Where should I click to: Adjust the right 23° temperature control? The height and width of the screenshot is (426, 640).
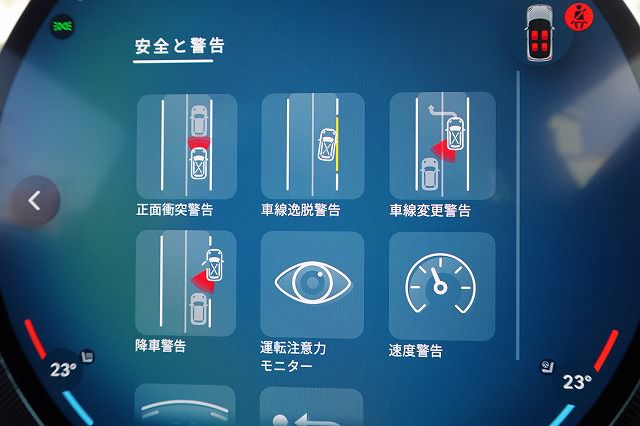point(577,381)
